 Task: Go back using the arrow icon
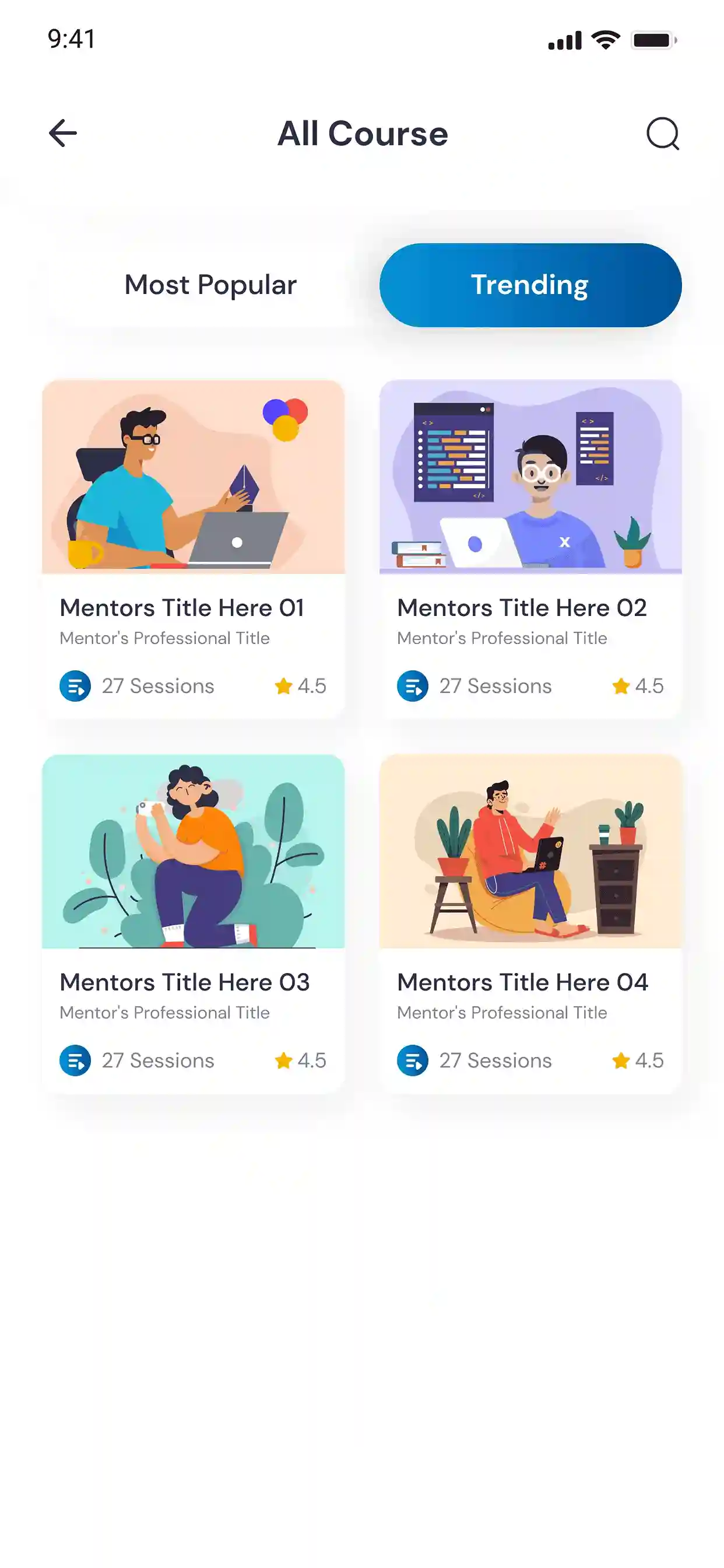(x=63, y=134)
